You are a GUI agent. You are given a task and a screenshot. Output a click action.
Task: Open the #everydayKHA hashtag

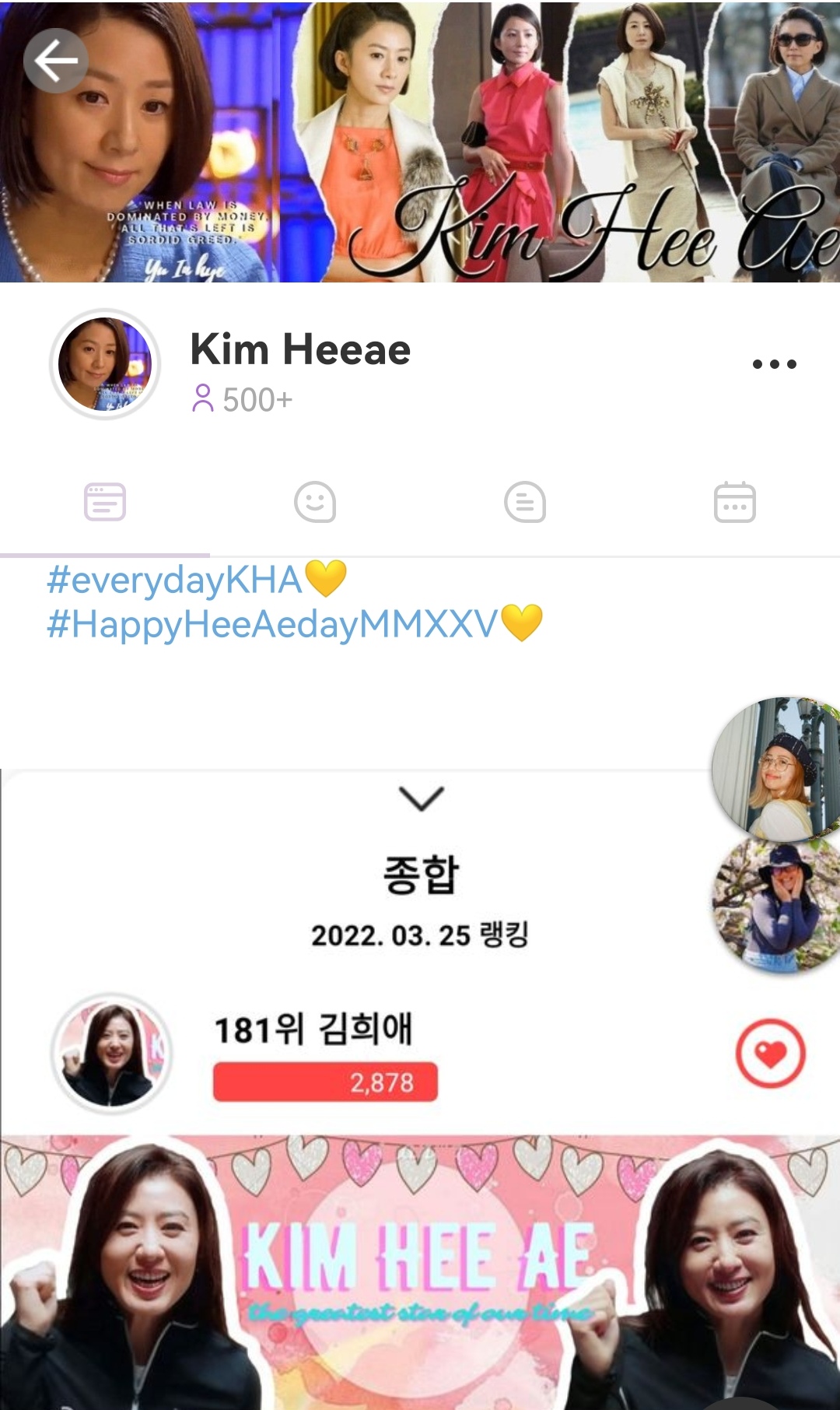174,580
